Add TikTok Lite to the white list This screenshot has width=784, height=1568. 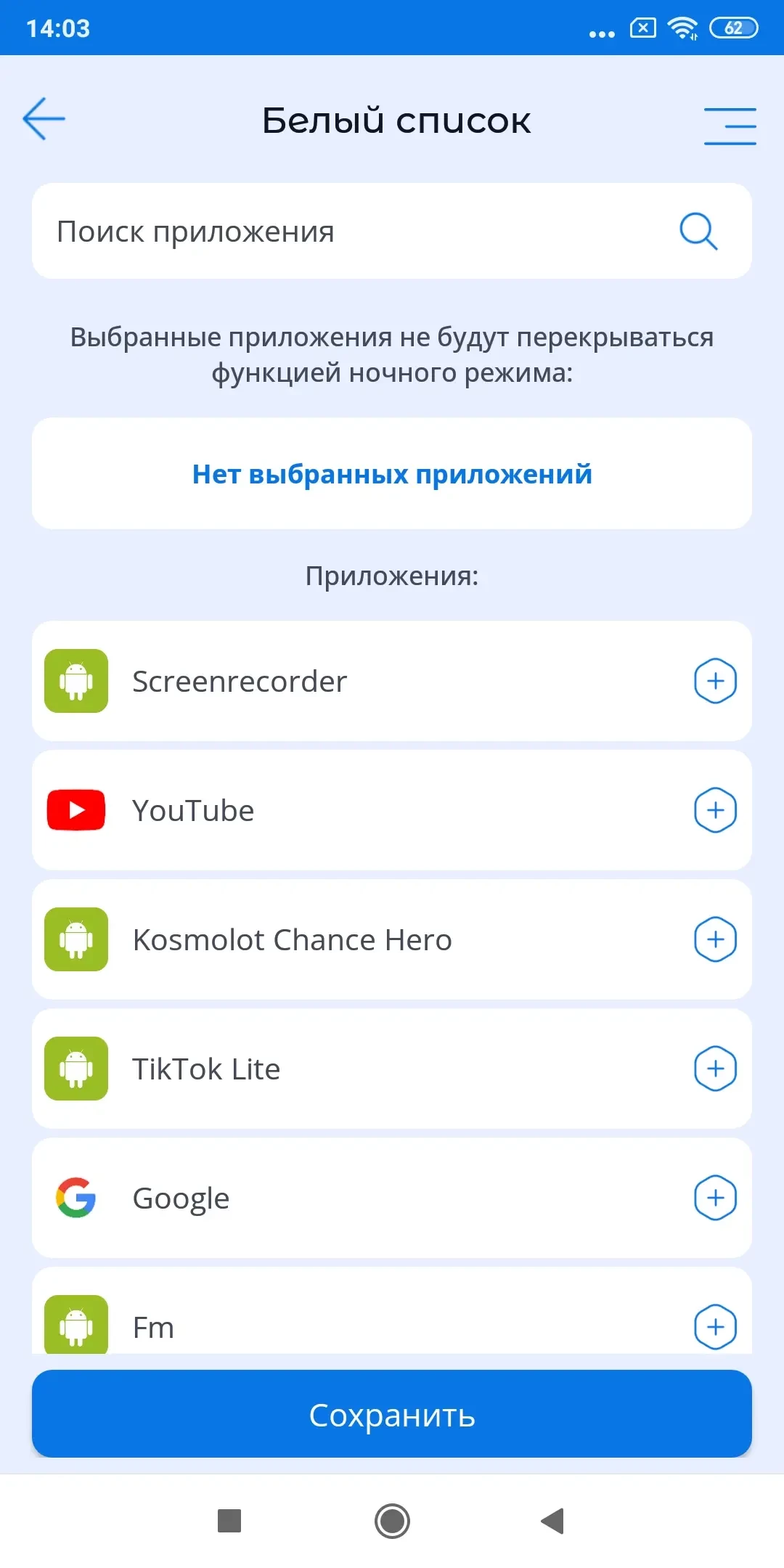click(x=715, y=1069)
